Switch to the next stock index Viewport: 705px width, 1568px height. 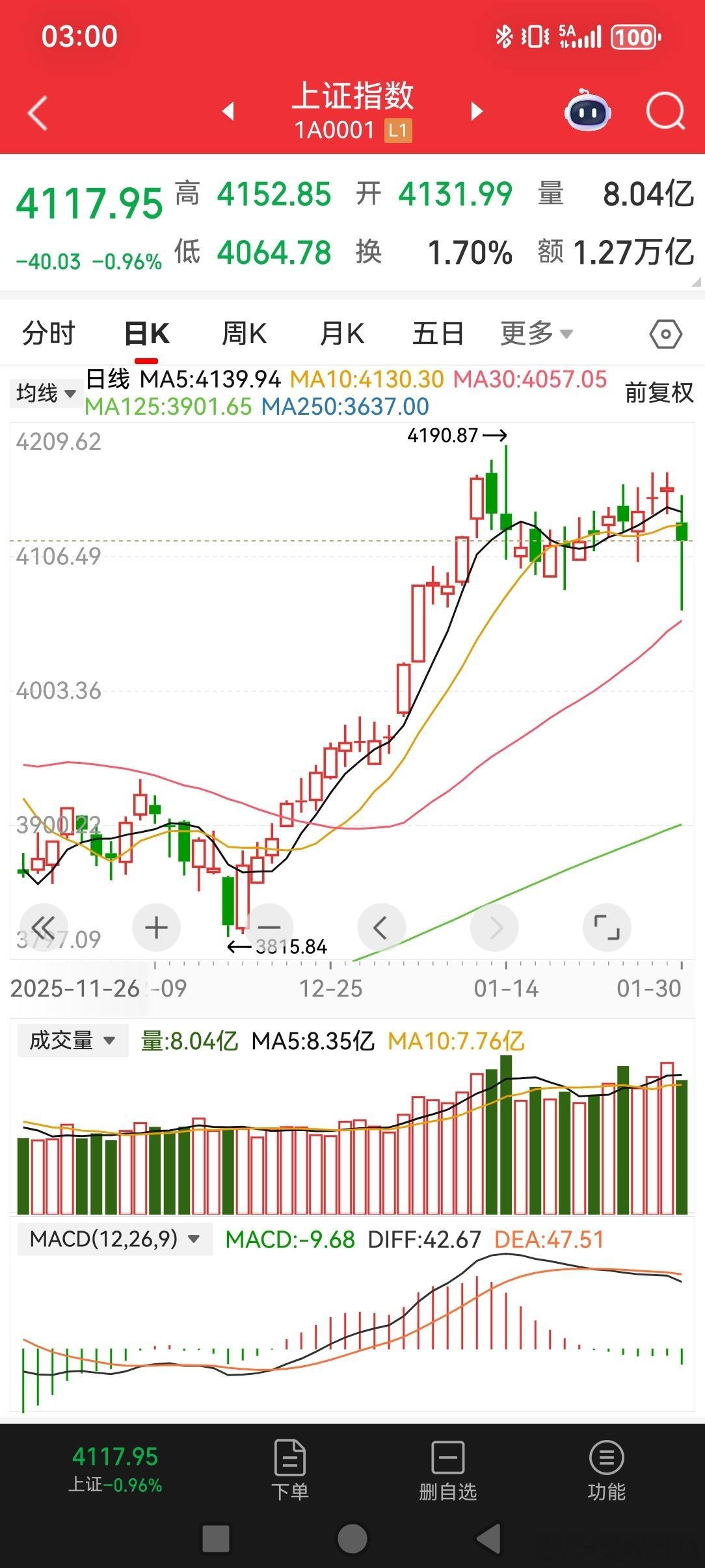pyautogui.click(x=477, y=111)
